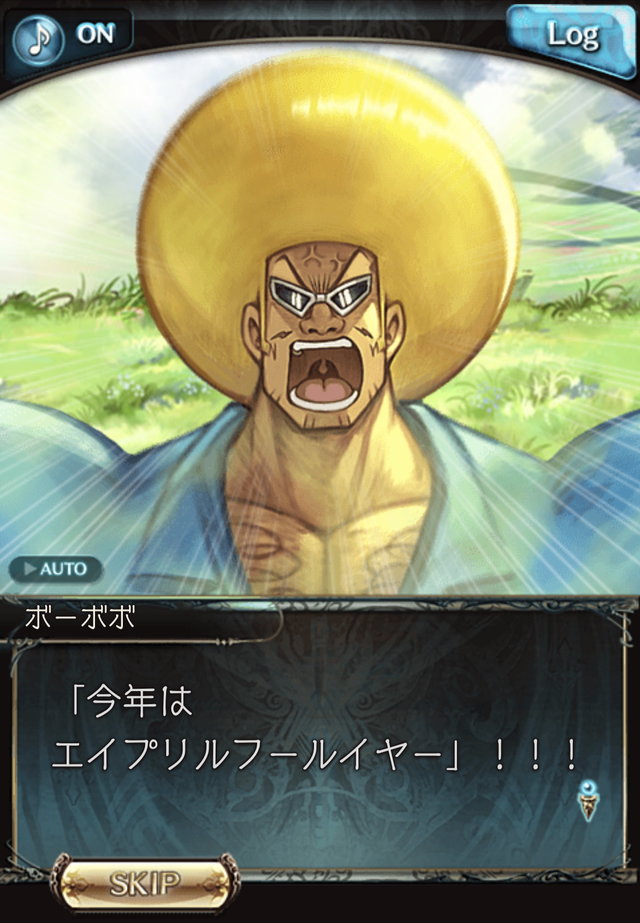Enable AUTO dialogue playback

point(56,569)
